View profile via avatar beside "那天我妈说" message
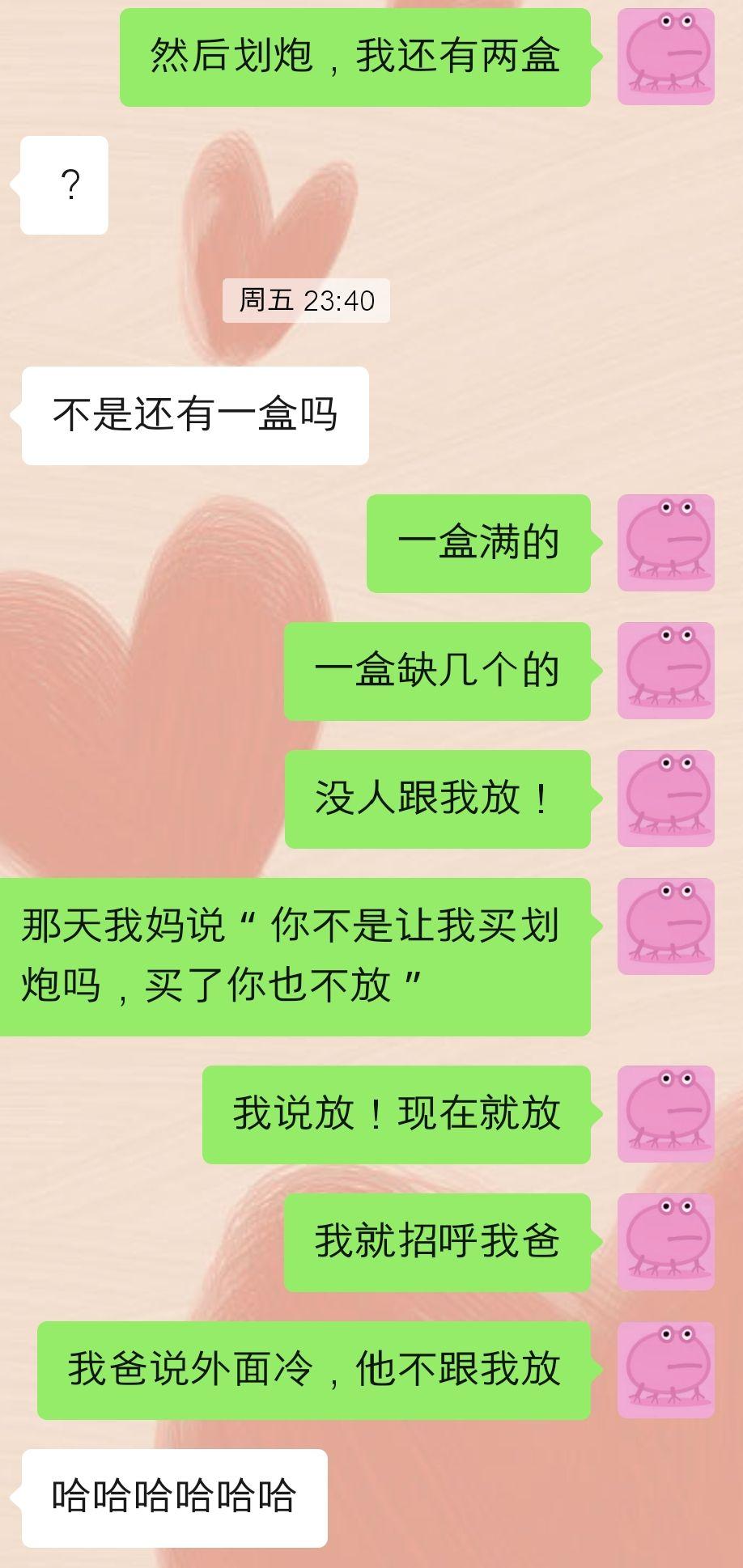Viewport: 743px width, 1568px height. click(x=666, y=926)
